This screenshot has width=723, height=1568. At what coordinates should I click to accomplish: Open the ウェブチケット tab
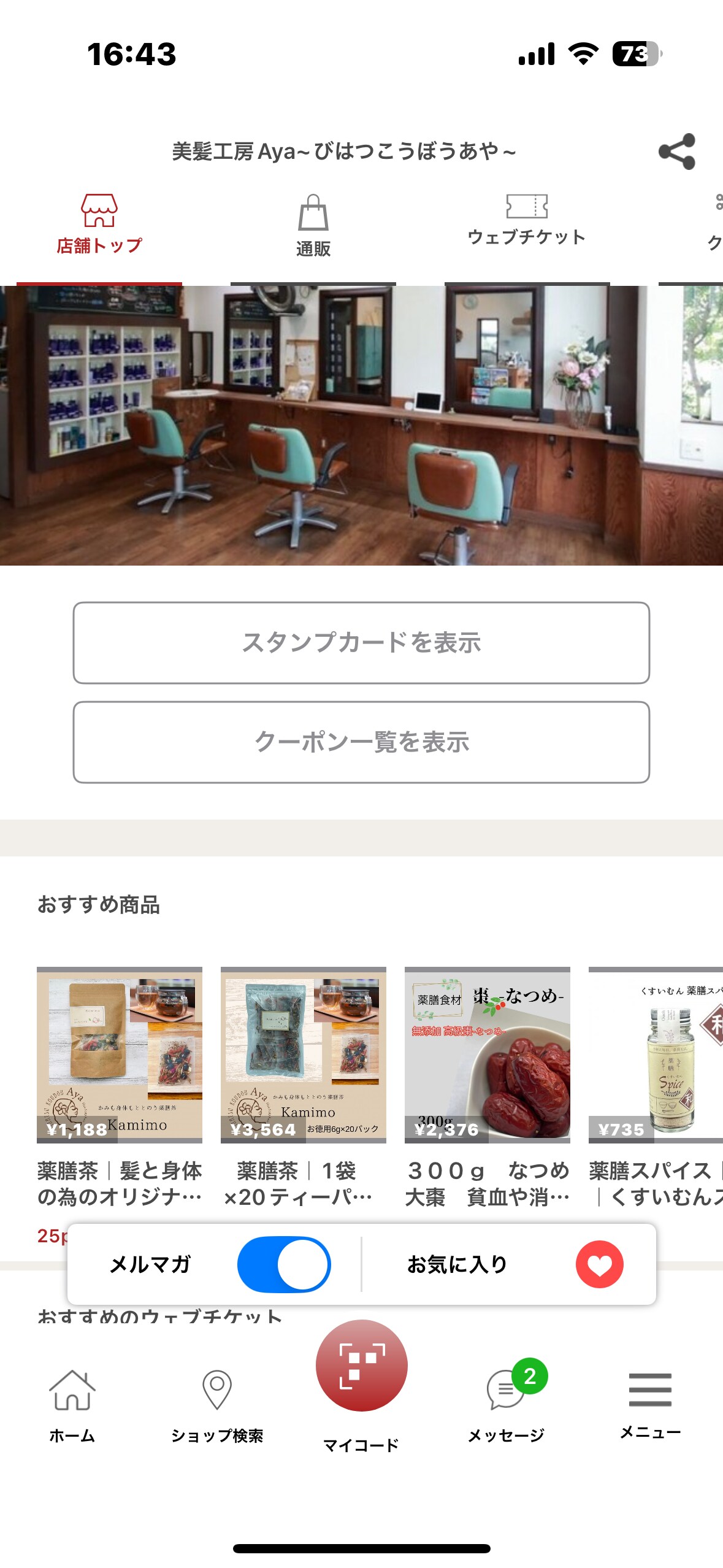(526, 221)
